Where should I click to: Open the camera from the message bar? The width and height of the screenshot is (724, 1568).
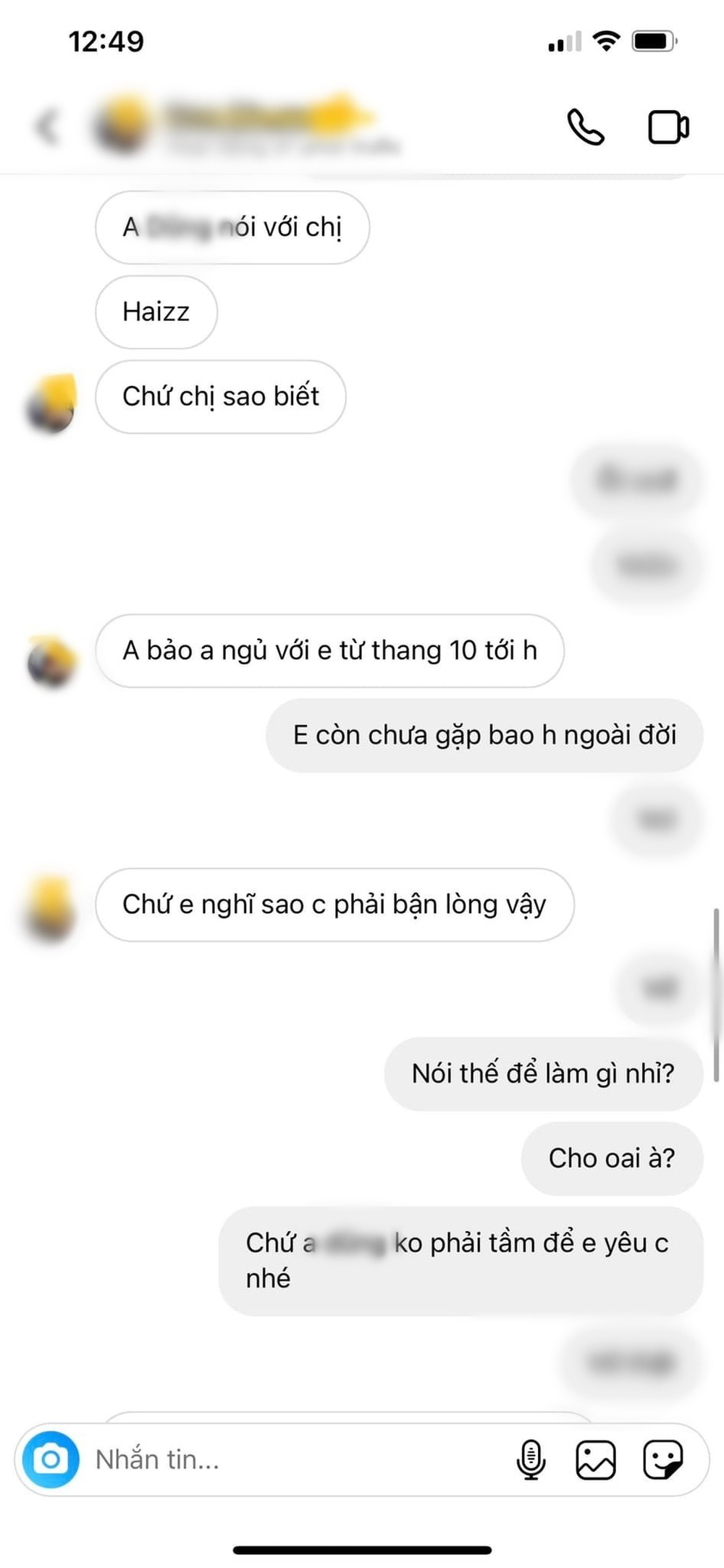51,1459
